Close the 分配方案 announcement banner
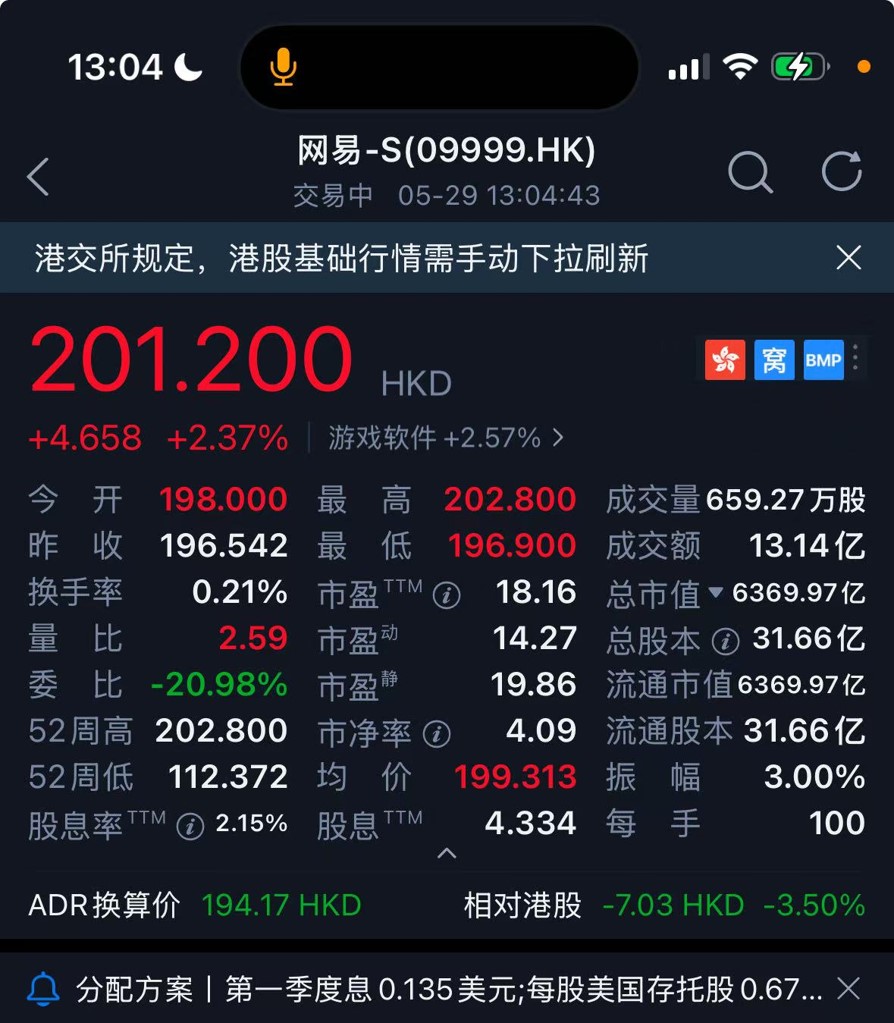The width and height of the screenshot is (894, 1023). 848,990
